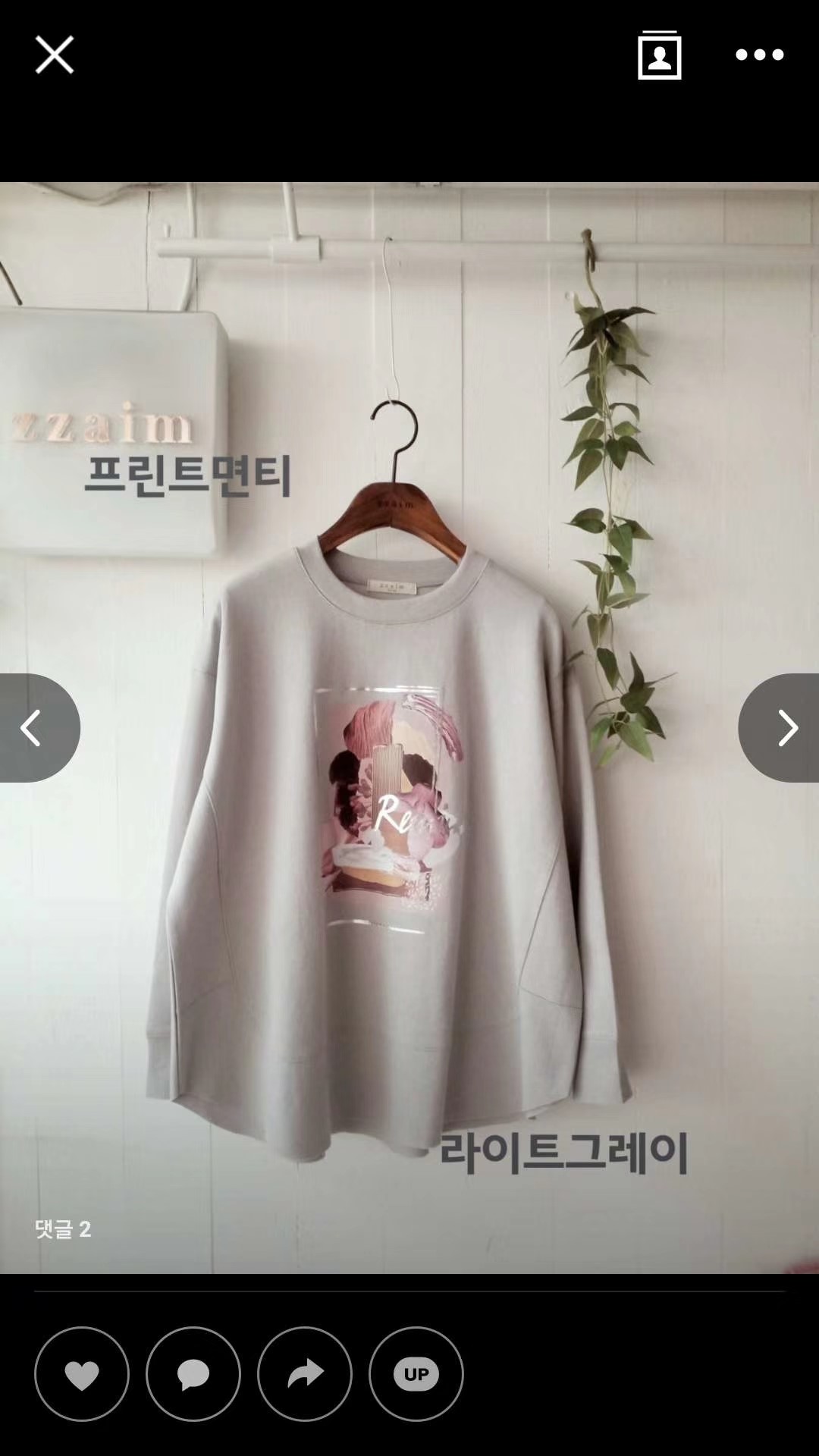View the 댓글 2 comments
The height and width of the screenshot is (1456, 819).
click(x=63, y=1229)
